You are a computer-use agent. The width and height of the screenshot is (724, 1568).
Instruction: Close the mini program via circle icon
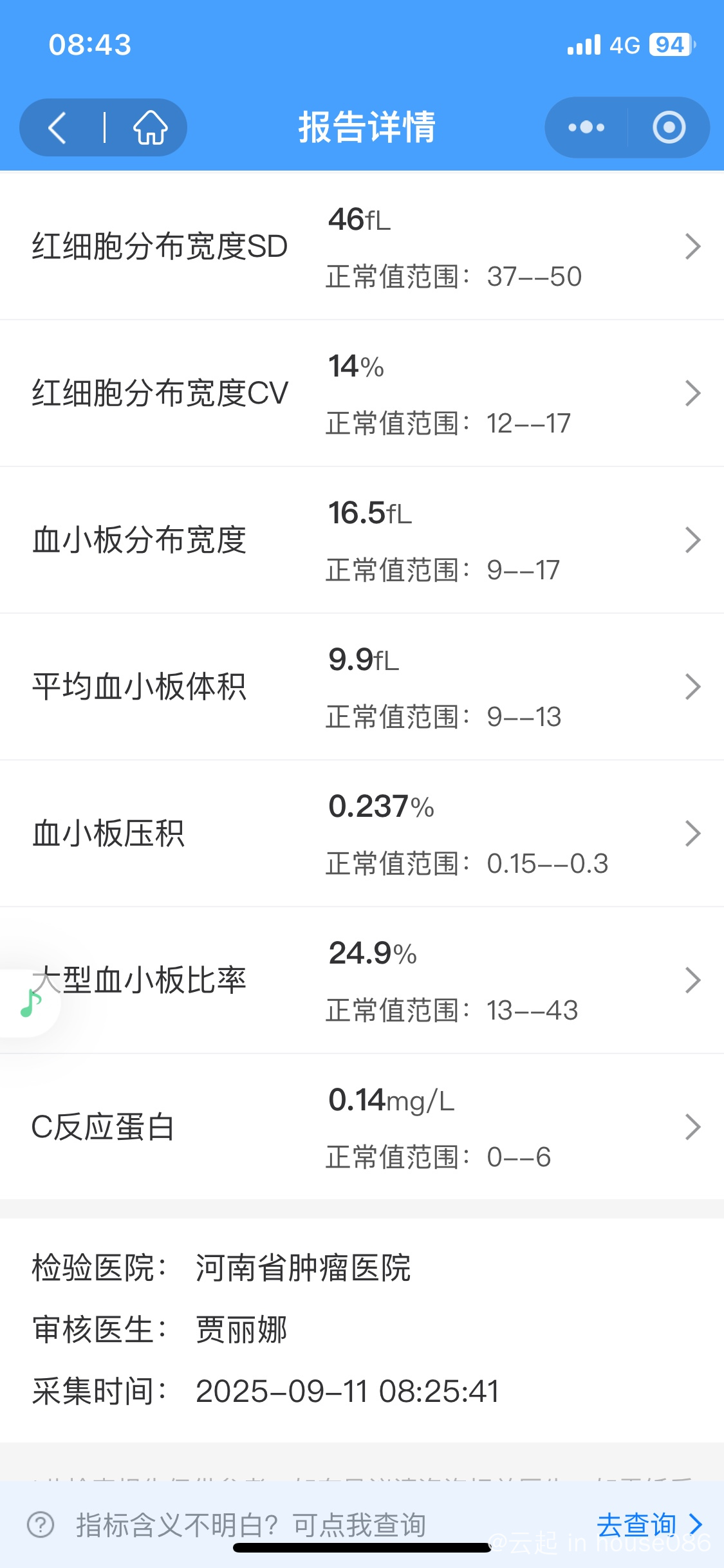click(669, 127)
